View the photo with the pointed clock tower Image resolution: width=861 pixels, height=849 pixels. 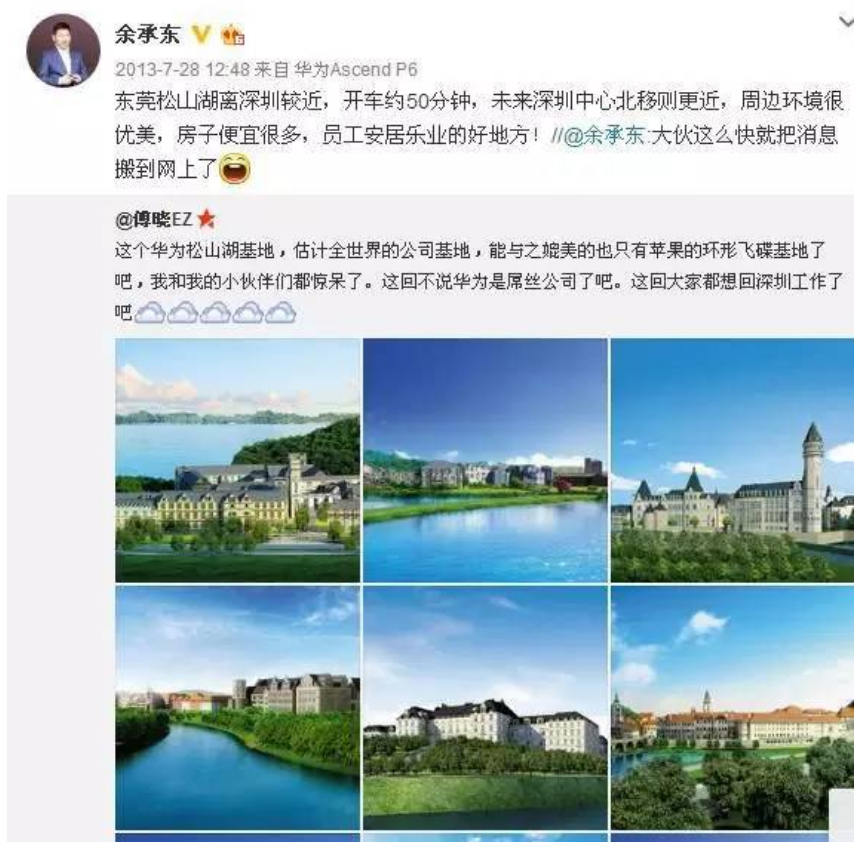pos(732,459)
